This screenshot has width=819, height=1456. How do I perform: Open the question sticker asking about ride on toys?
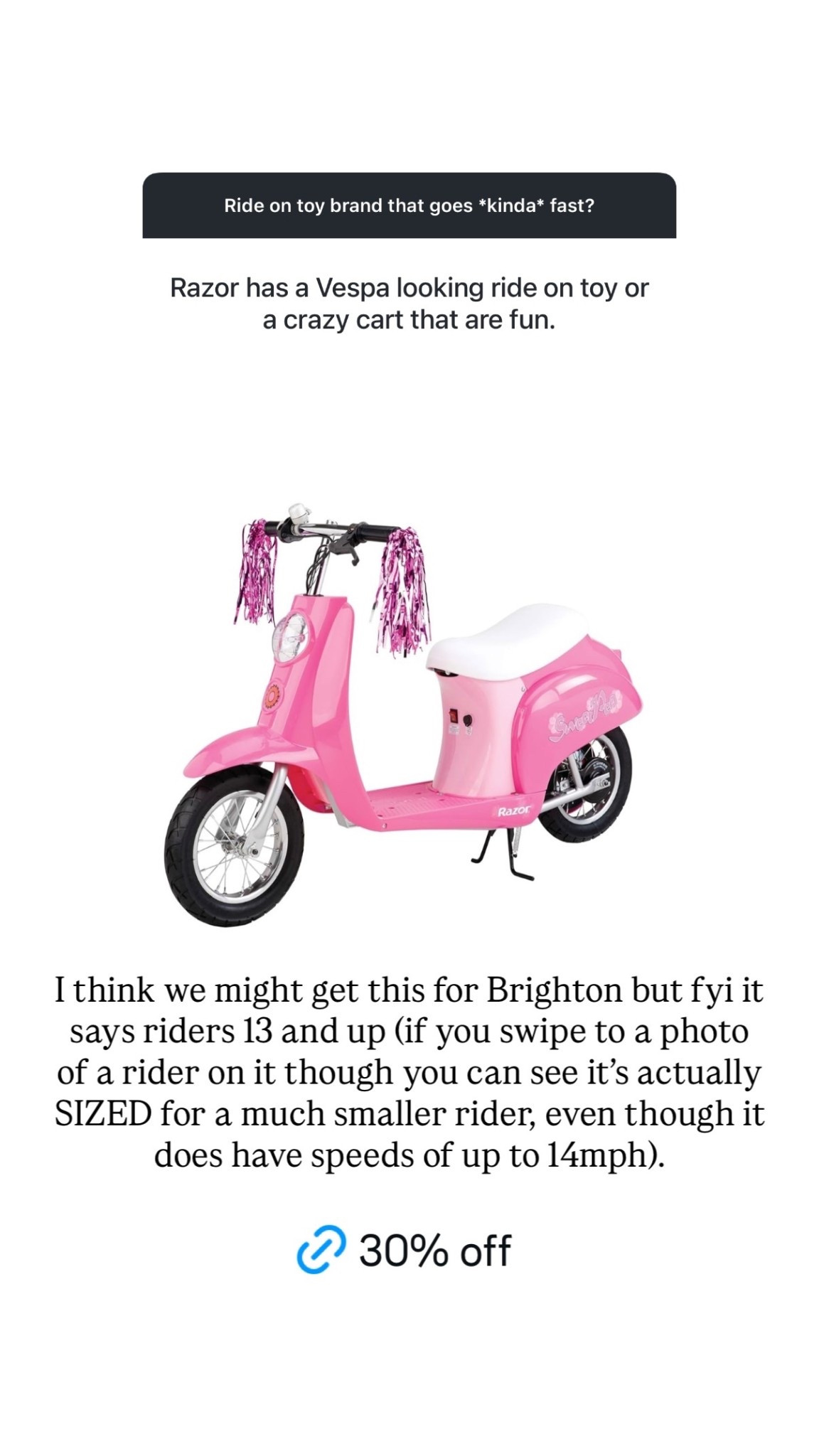click(409, 204)
